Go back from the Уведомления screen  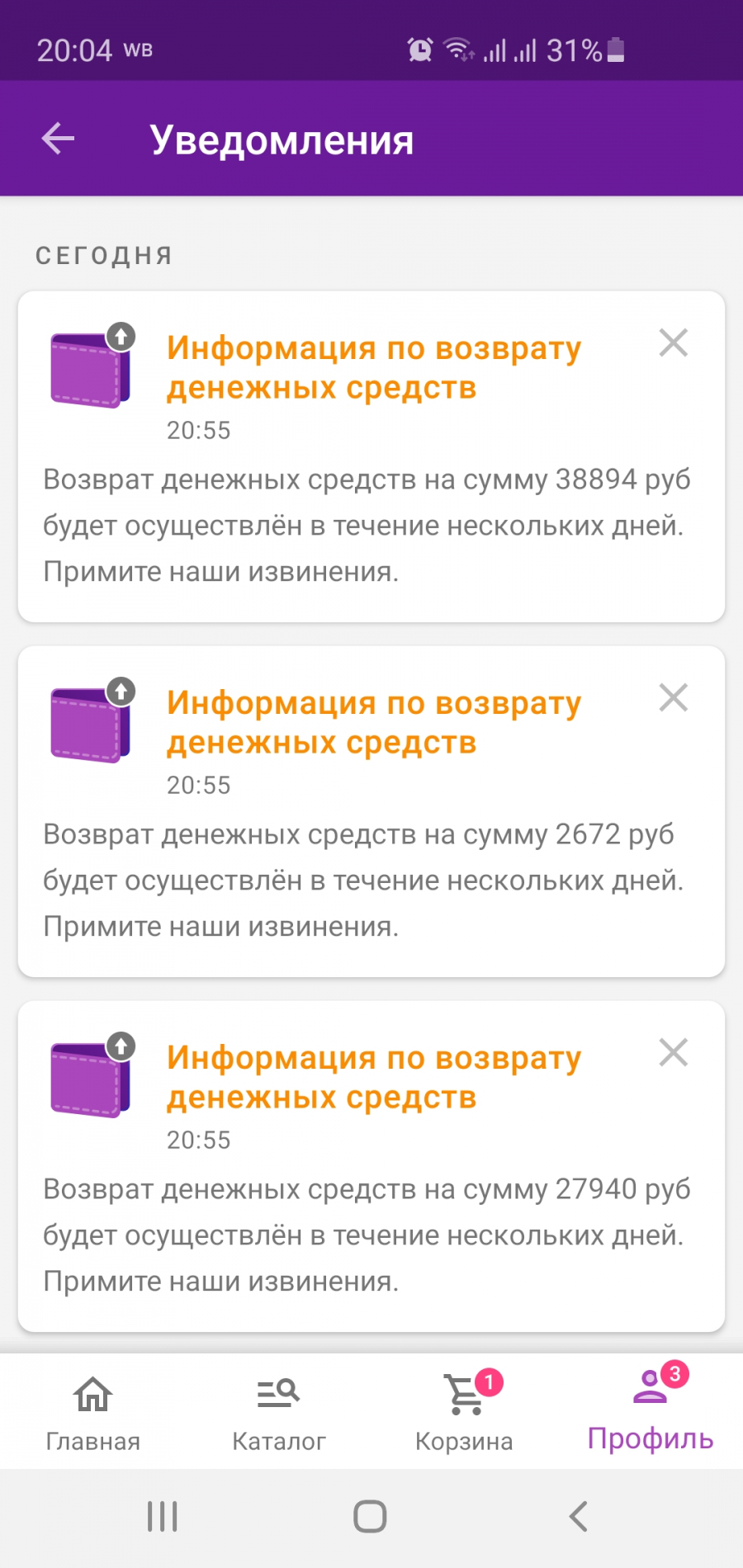click(58, 139)
